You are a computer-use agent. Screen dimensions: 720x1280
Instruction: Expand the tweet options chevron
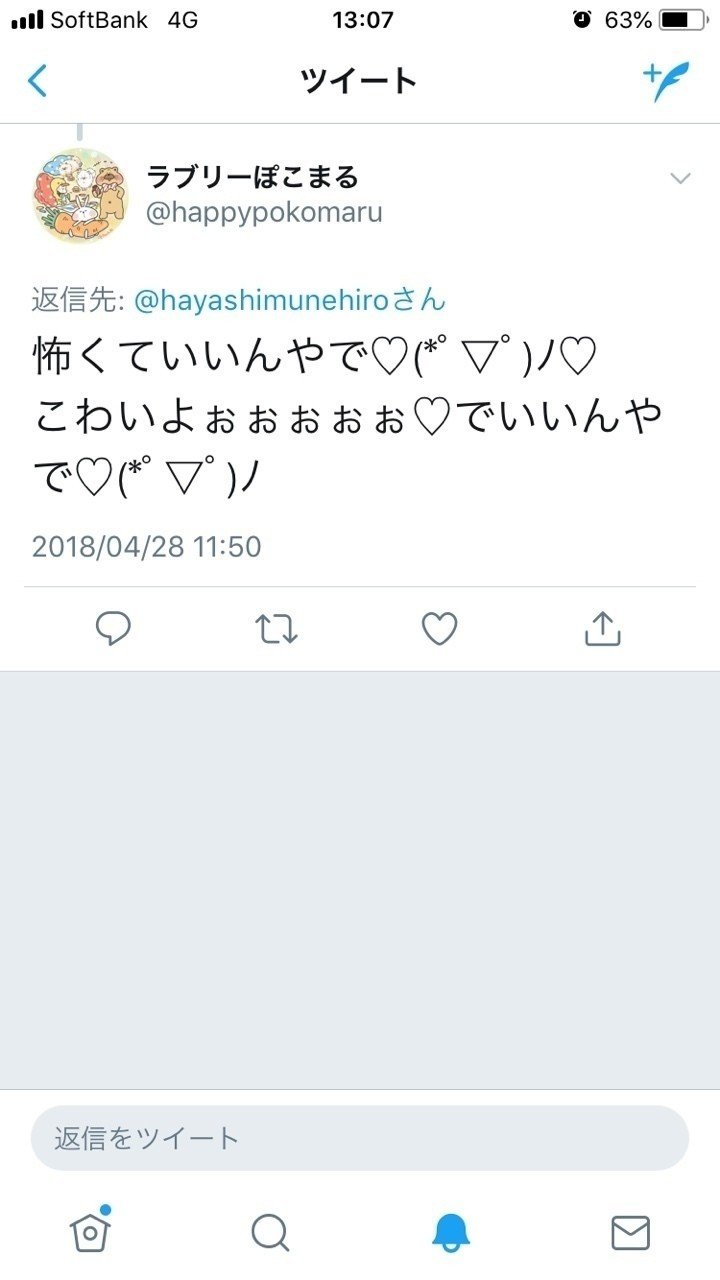[x=680, y=179]
